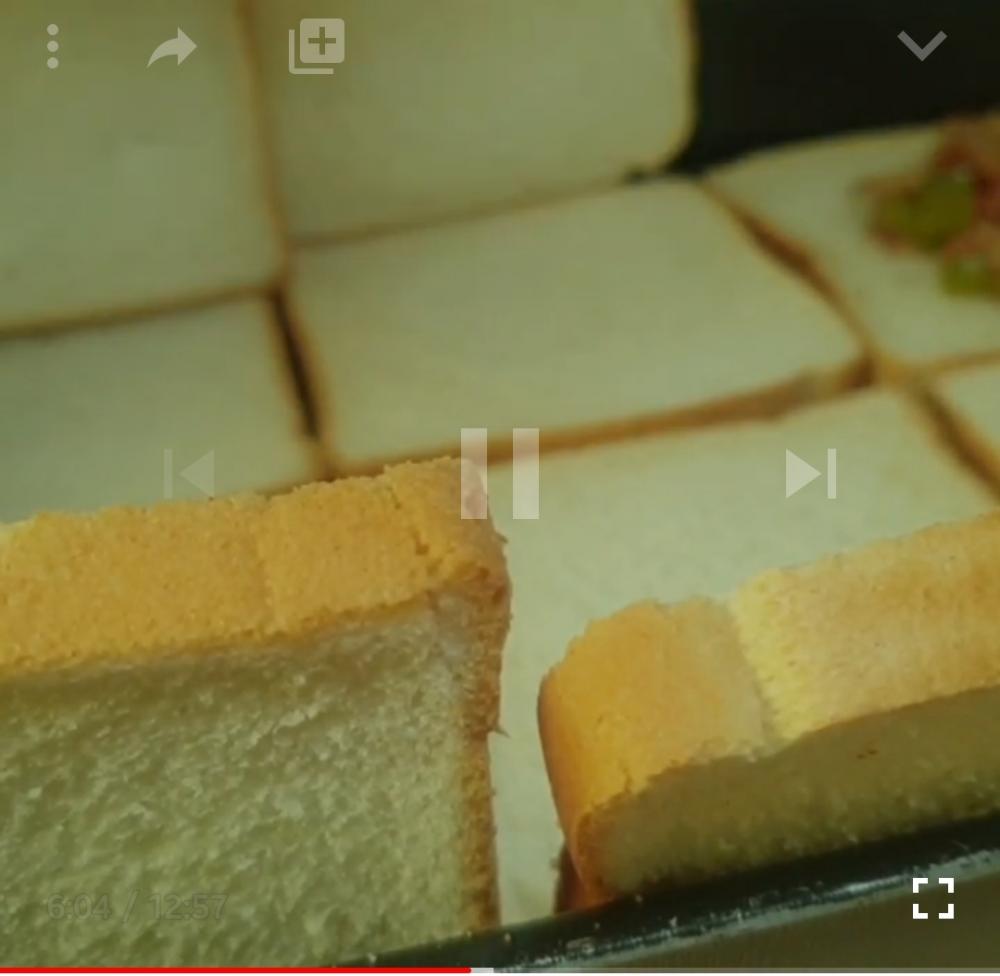Share this video
The width and height of the screenshot is (1000, 976).
(172, 47)
